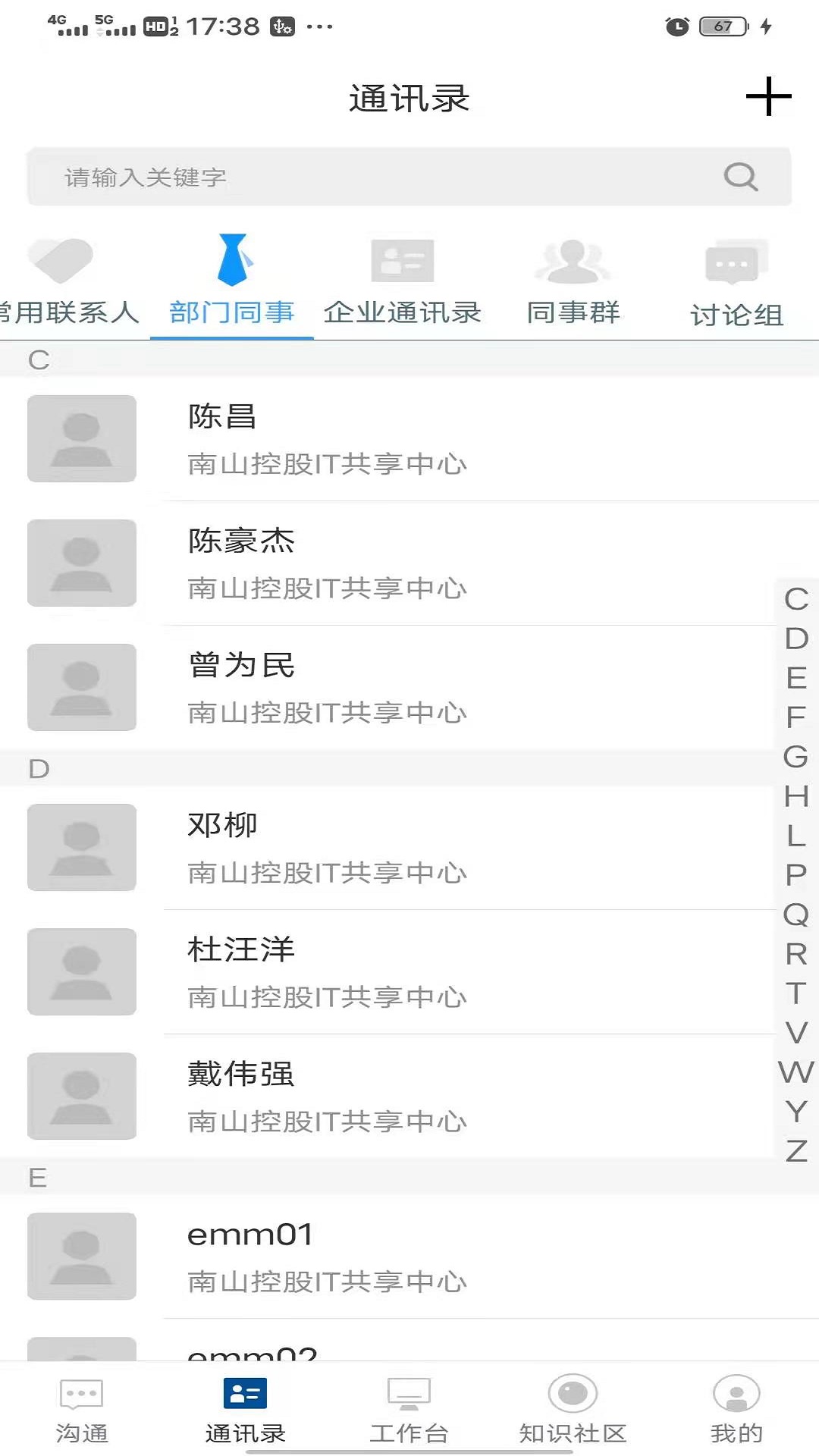
Task: Open 我的 profile tab
Action: (736, 1409)
